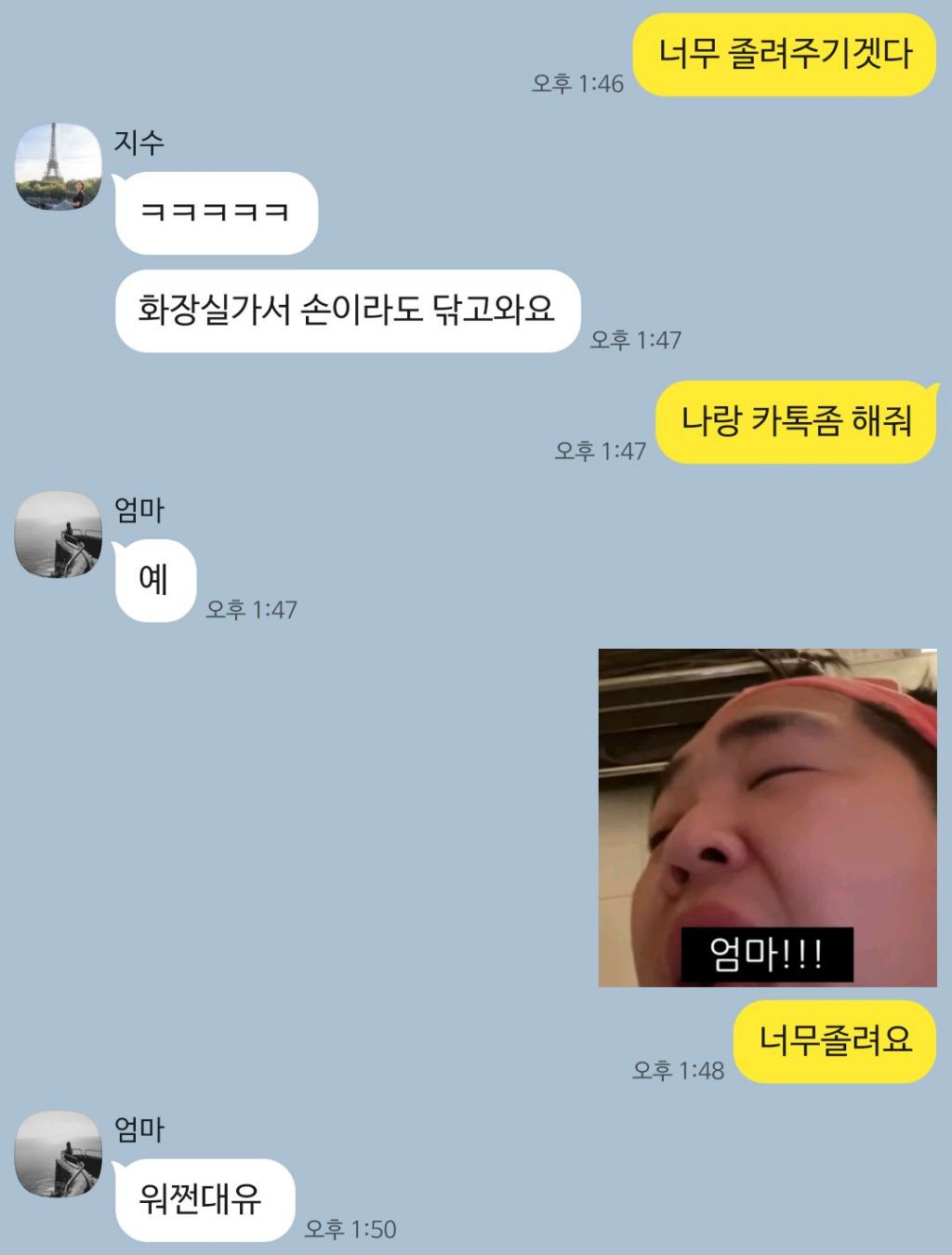Open 엄마's profile picture beside the 워쩐대유 message
This screenshot has height=1255, width=952.
coord(58,1154)
